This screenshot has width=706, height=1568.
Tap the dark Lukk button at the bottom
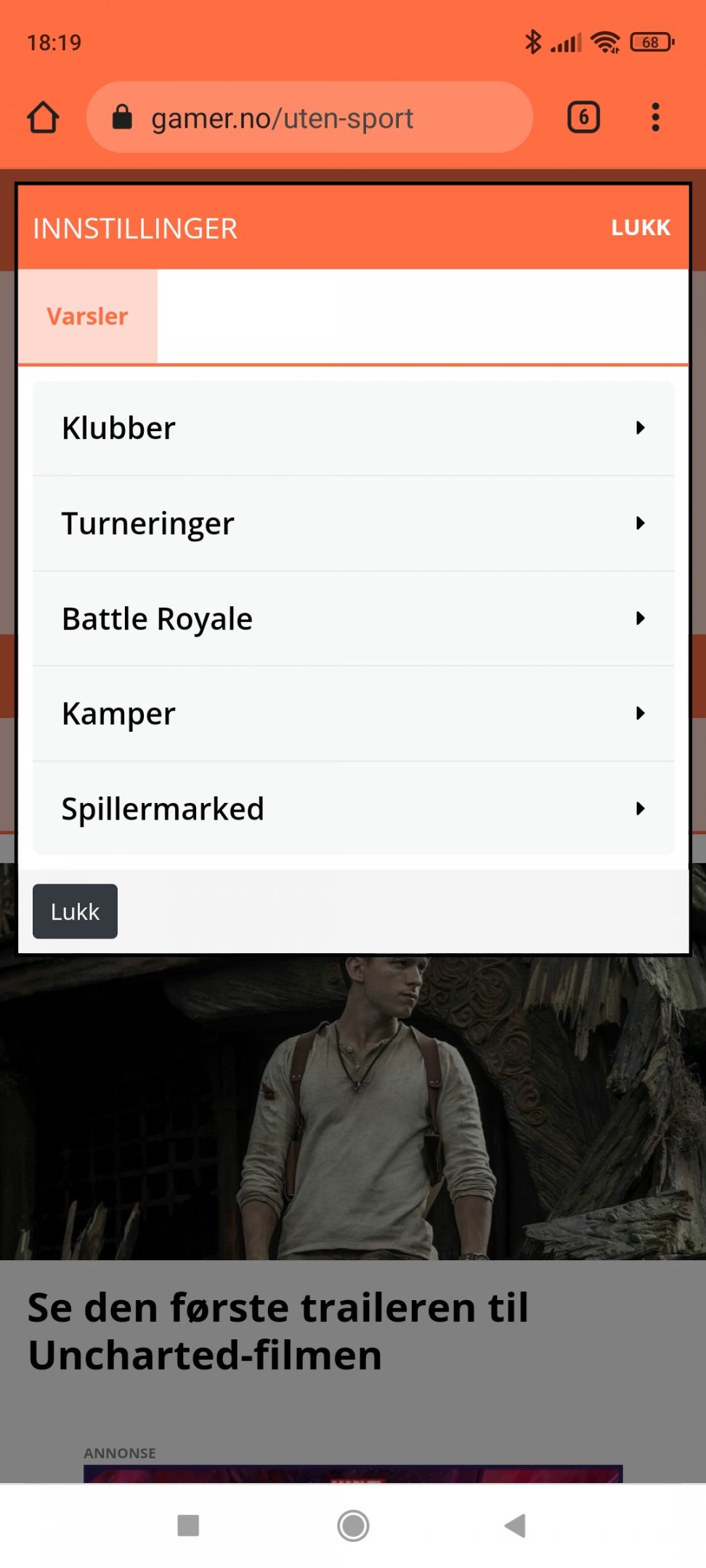pos(75,912)
